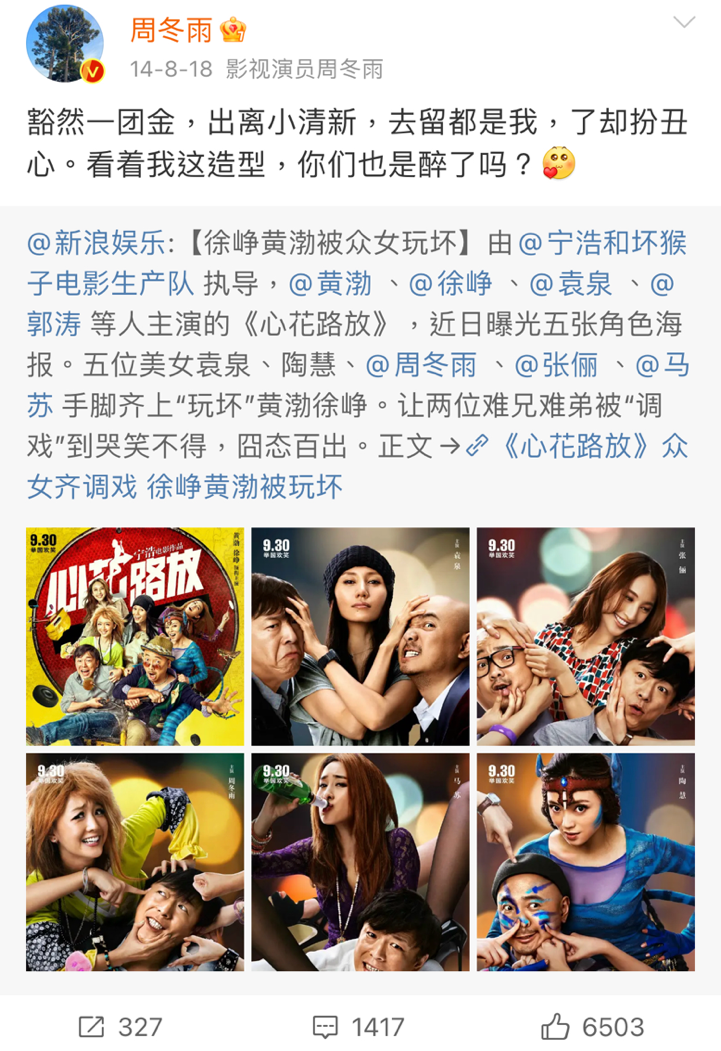This screenshot has height=1051, width=721.
Task: Like the post with the thumbs-up icon
Action: pos(556,1024)
